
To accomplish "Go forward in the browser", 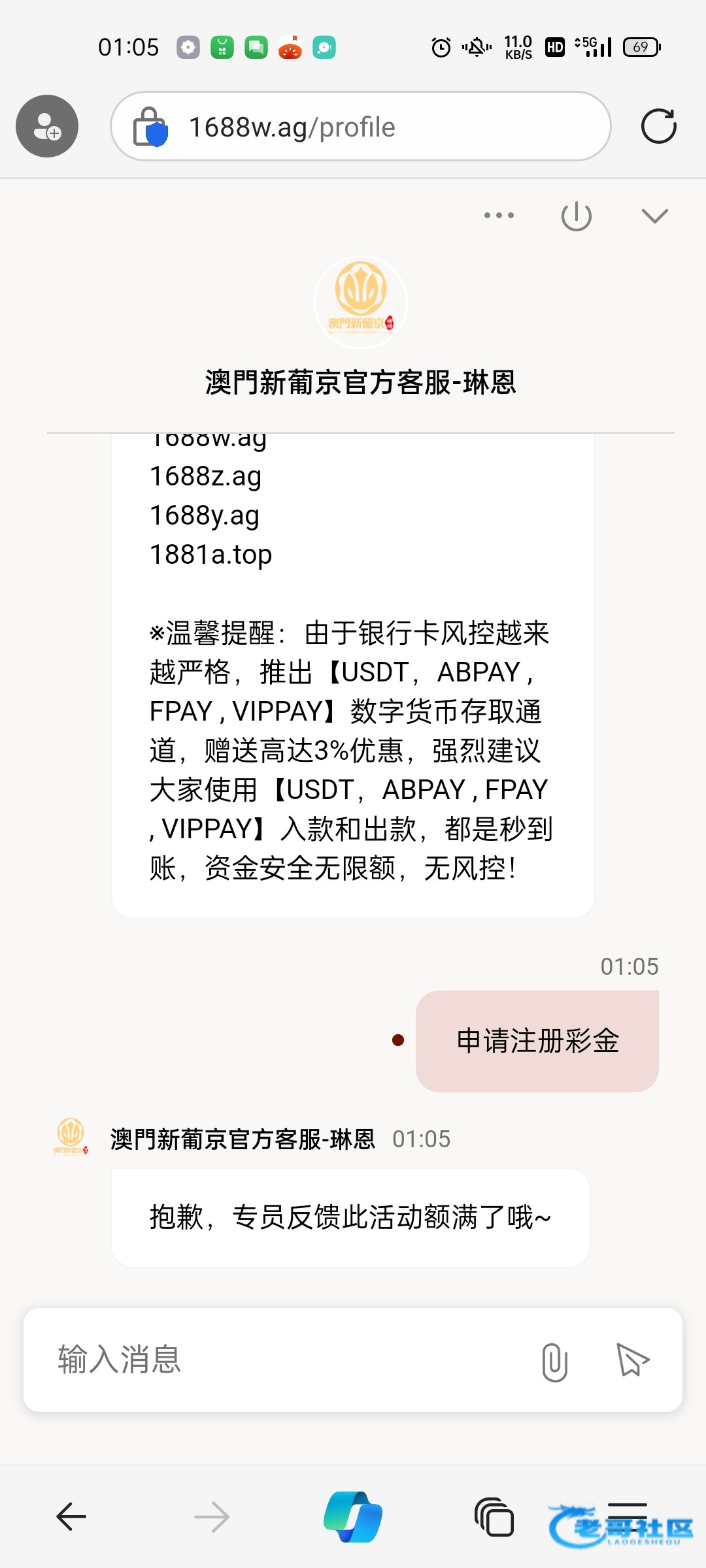I will [x=212, y=1516].
